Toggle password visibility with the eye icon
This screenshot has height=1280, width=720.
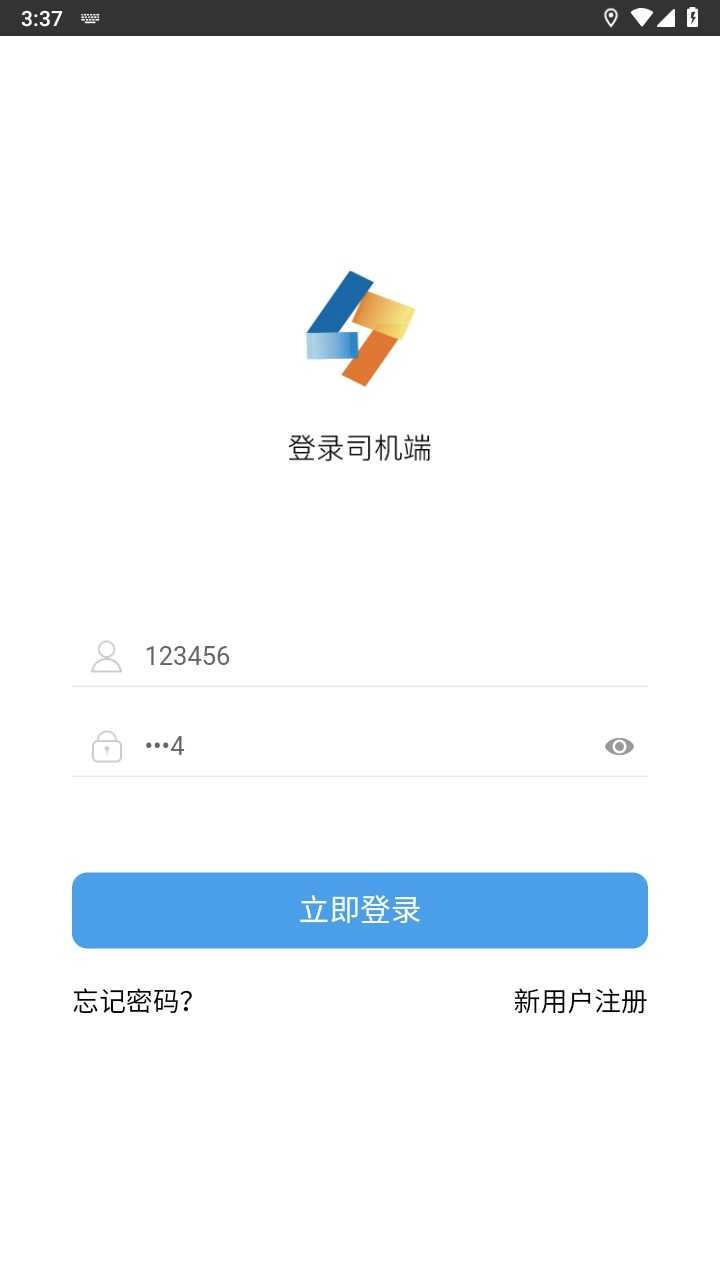click(x=619, y=746)
